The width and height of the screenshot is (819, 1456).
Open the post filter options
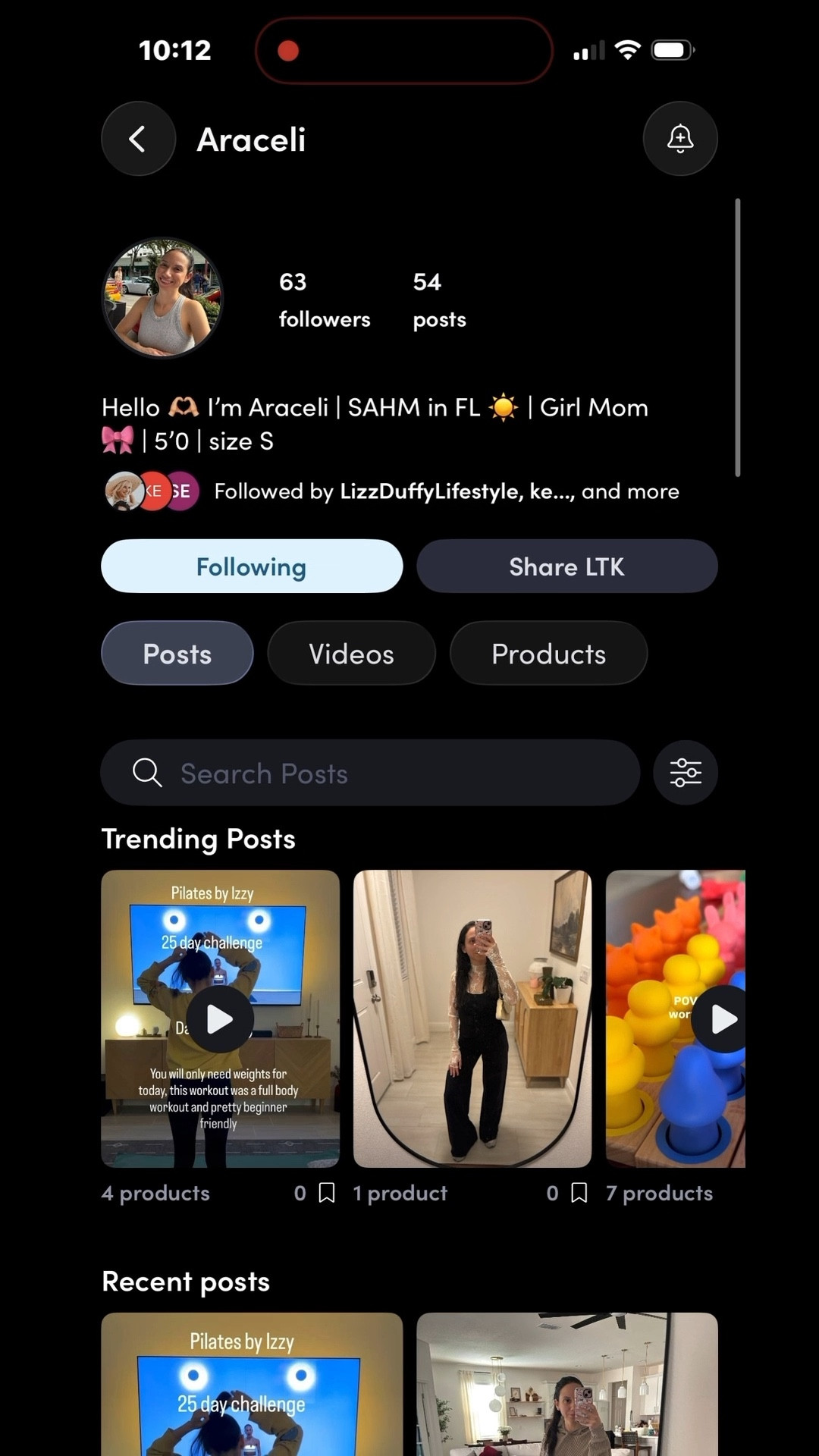tap(685, 773)
